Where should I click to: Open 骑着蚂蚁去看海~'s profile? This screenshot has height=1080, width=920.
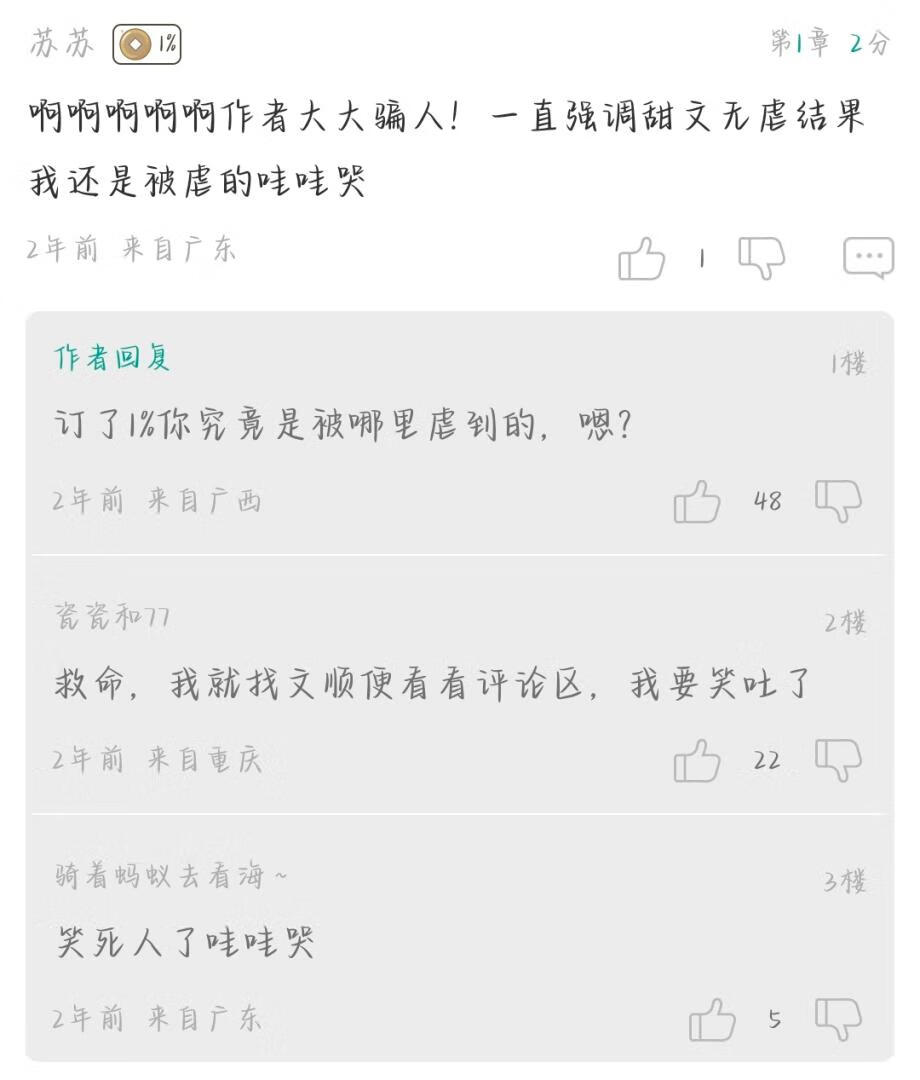(x=170, y=877)
